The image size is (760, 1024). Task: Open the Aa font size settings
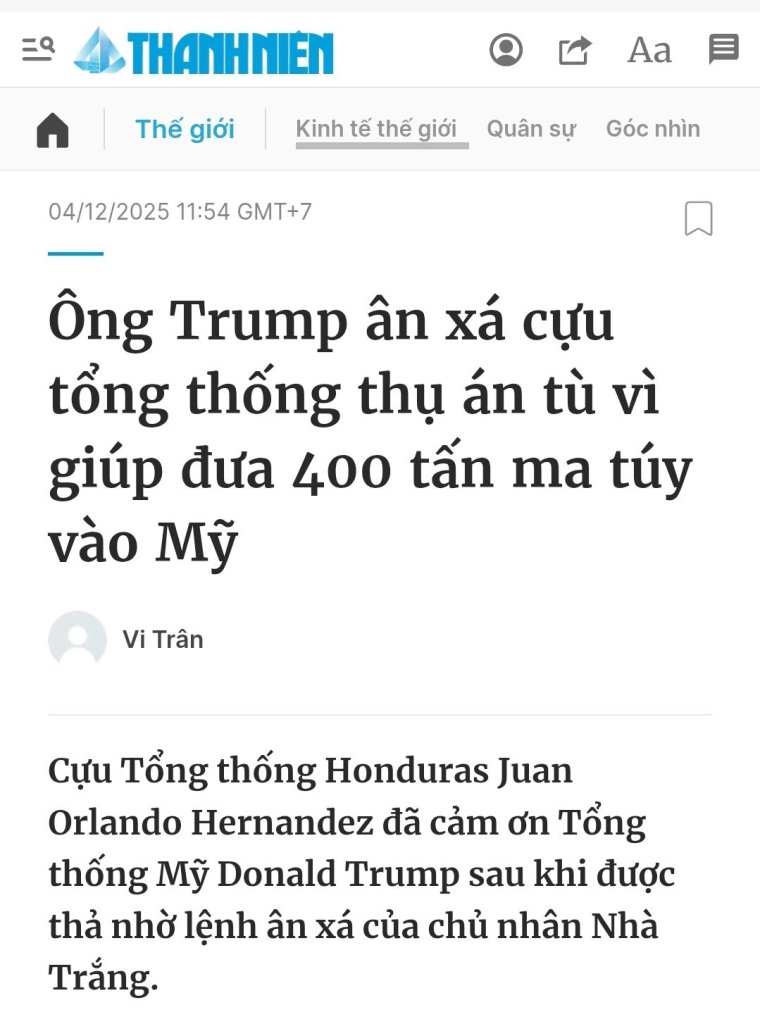647,50
